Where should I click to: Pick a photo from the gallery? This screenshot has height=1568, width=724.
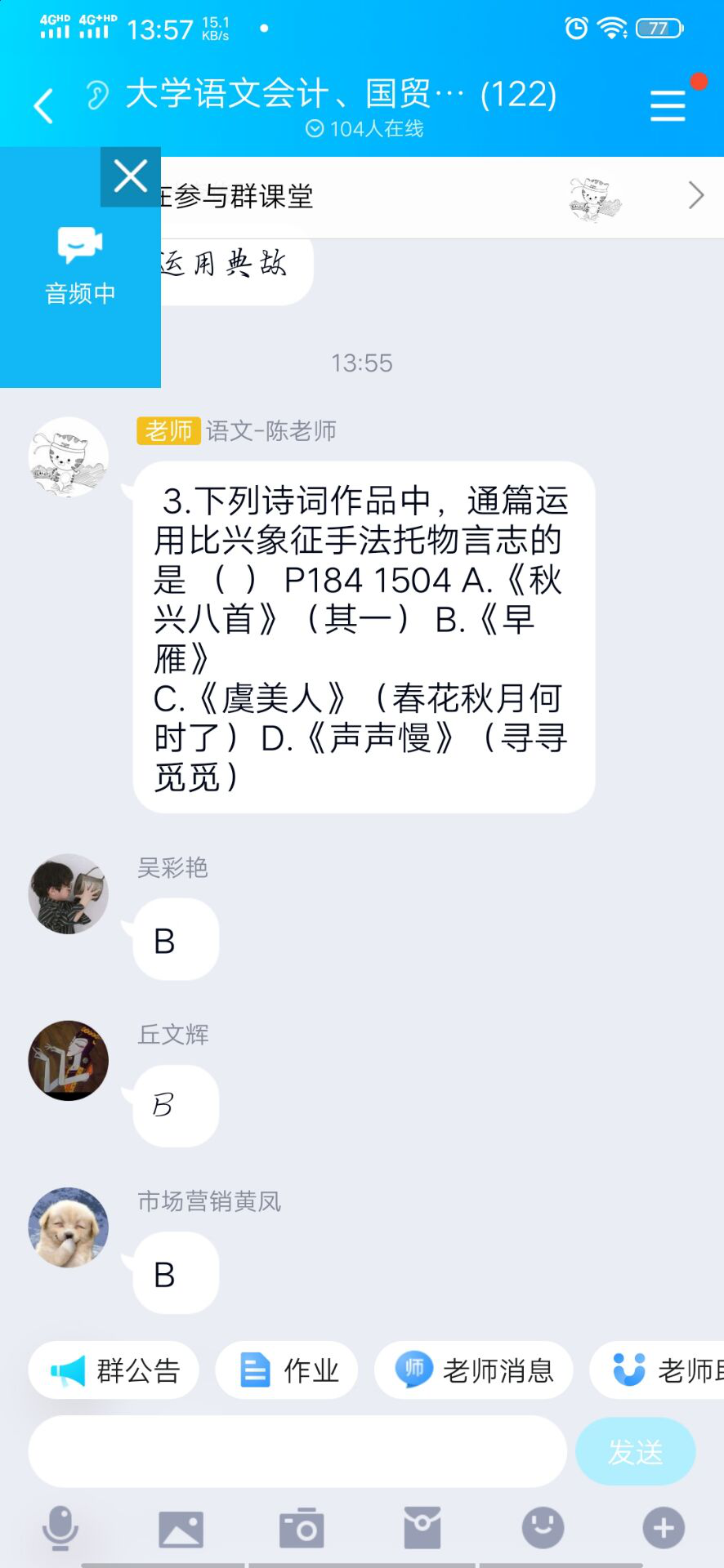pos(181,1528)
